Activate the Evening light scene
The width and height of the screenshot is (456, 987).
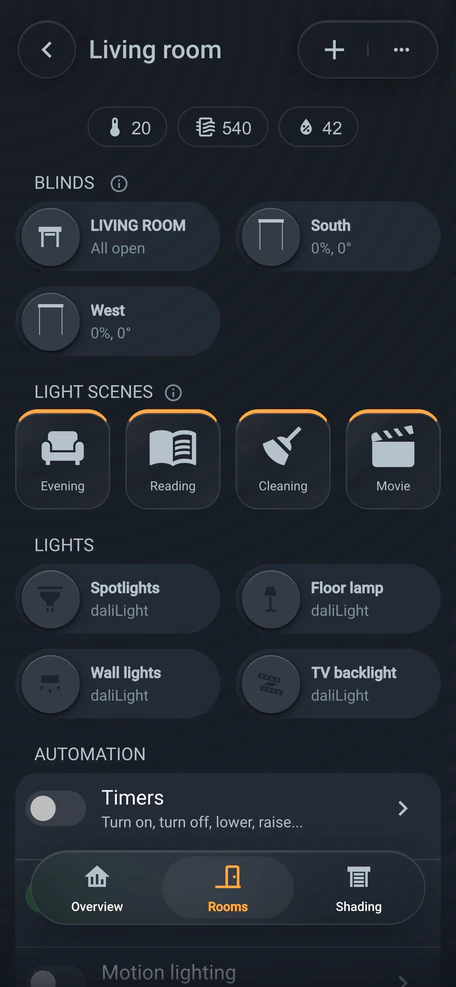coord(62,459)
